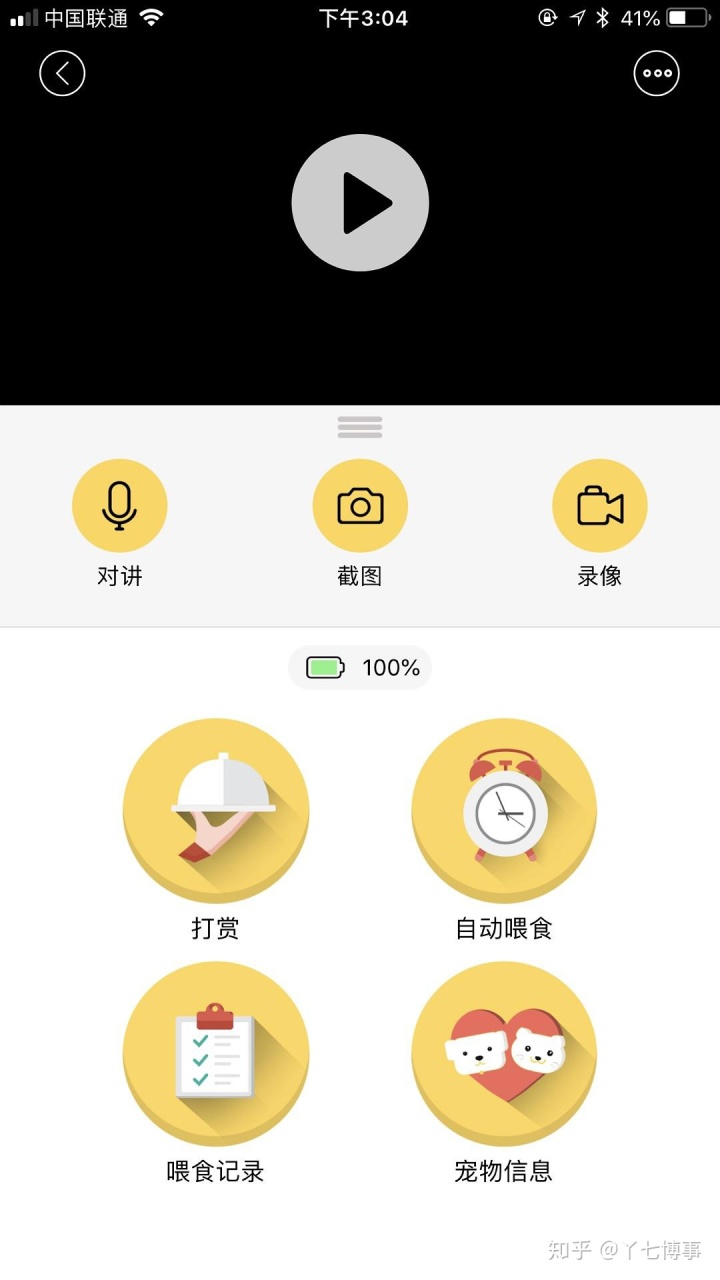Screen dimensions: 720x1280
Task: Start intercom with 对讲 microphone button
Action: click(x=119, y=506)
